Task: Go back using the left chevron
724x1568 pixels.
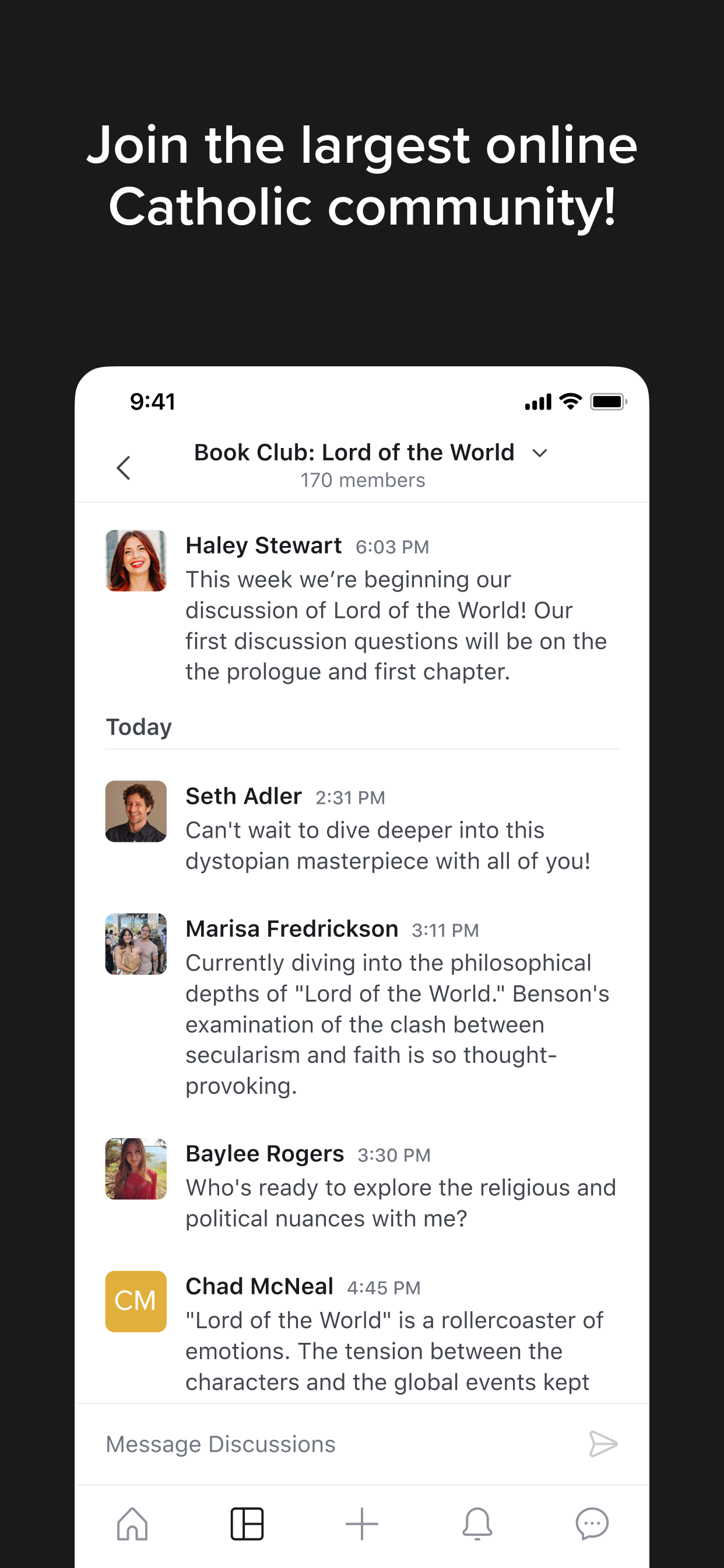Action: [x=124, y=467]
